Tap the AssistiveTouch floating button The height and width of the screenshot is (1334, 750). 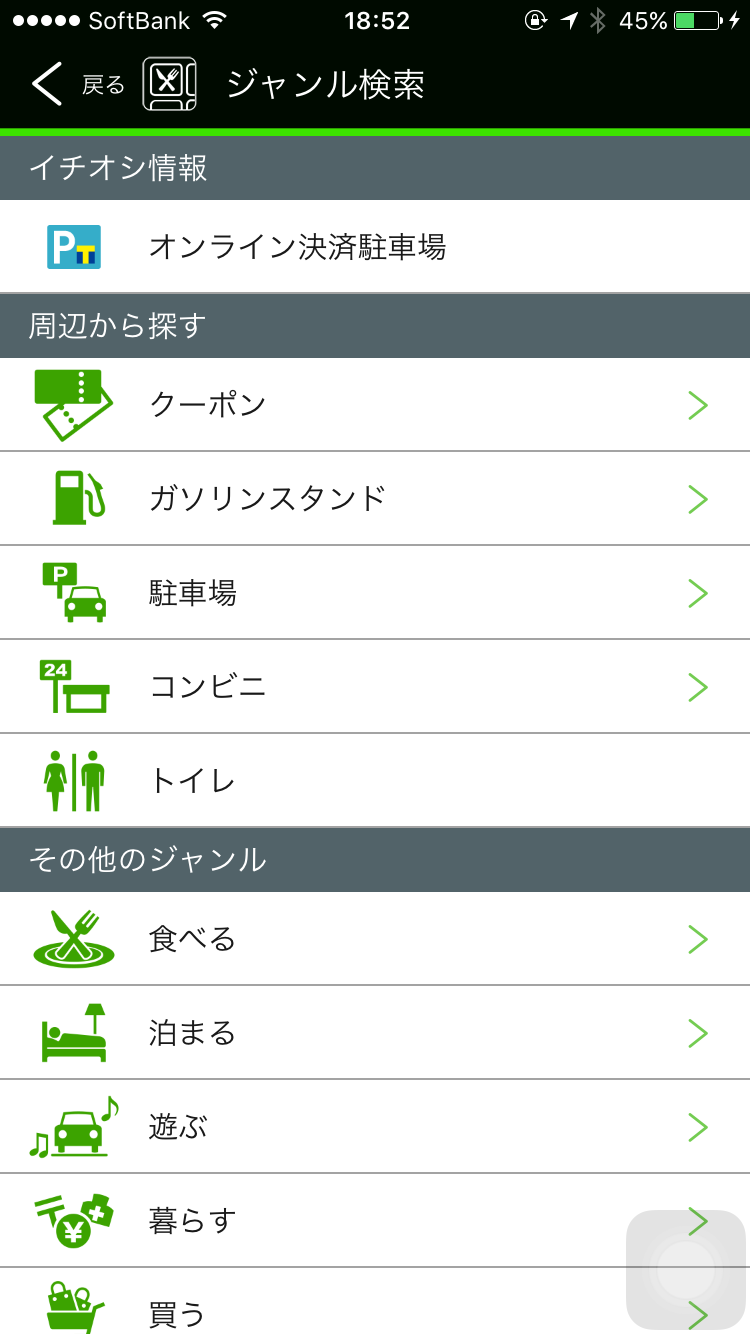click(x=686, y=1270)
